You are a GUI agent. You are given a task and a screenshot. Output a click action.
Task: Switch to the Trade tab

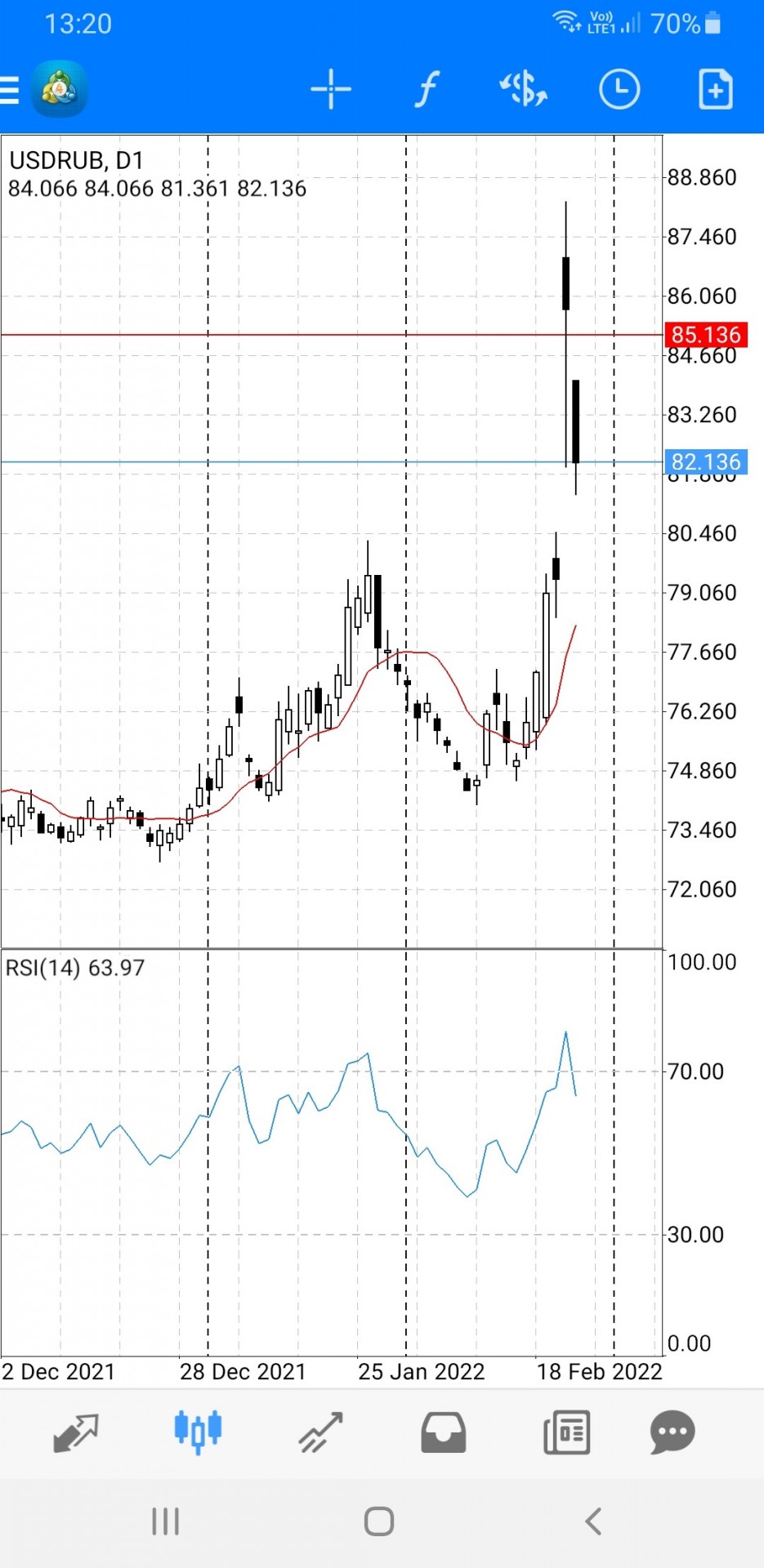(x=320, y=1432)
